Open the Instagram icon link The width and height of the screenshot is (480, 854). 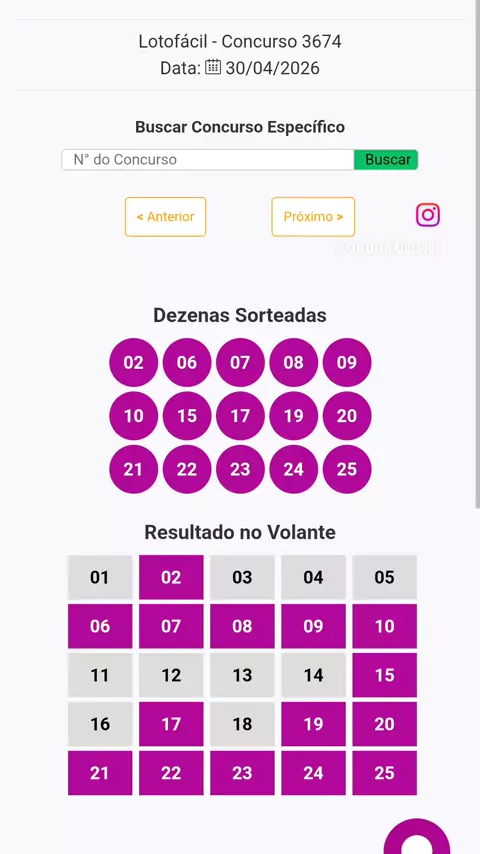pyautogui.click(x=428, y=215)
